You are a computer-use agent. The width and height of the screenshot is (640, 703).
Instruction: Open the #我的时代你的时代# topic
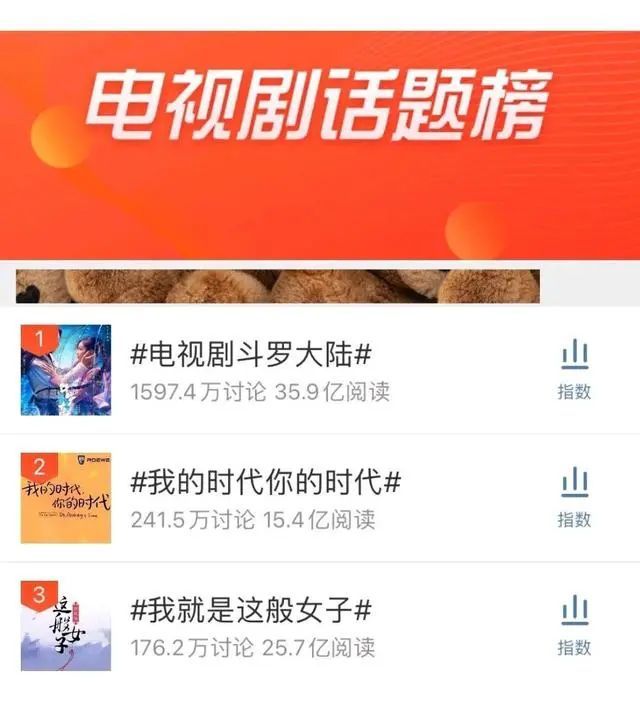(266, 482)
